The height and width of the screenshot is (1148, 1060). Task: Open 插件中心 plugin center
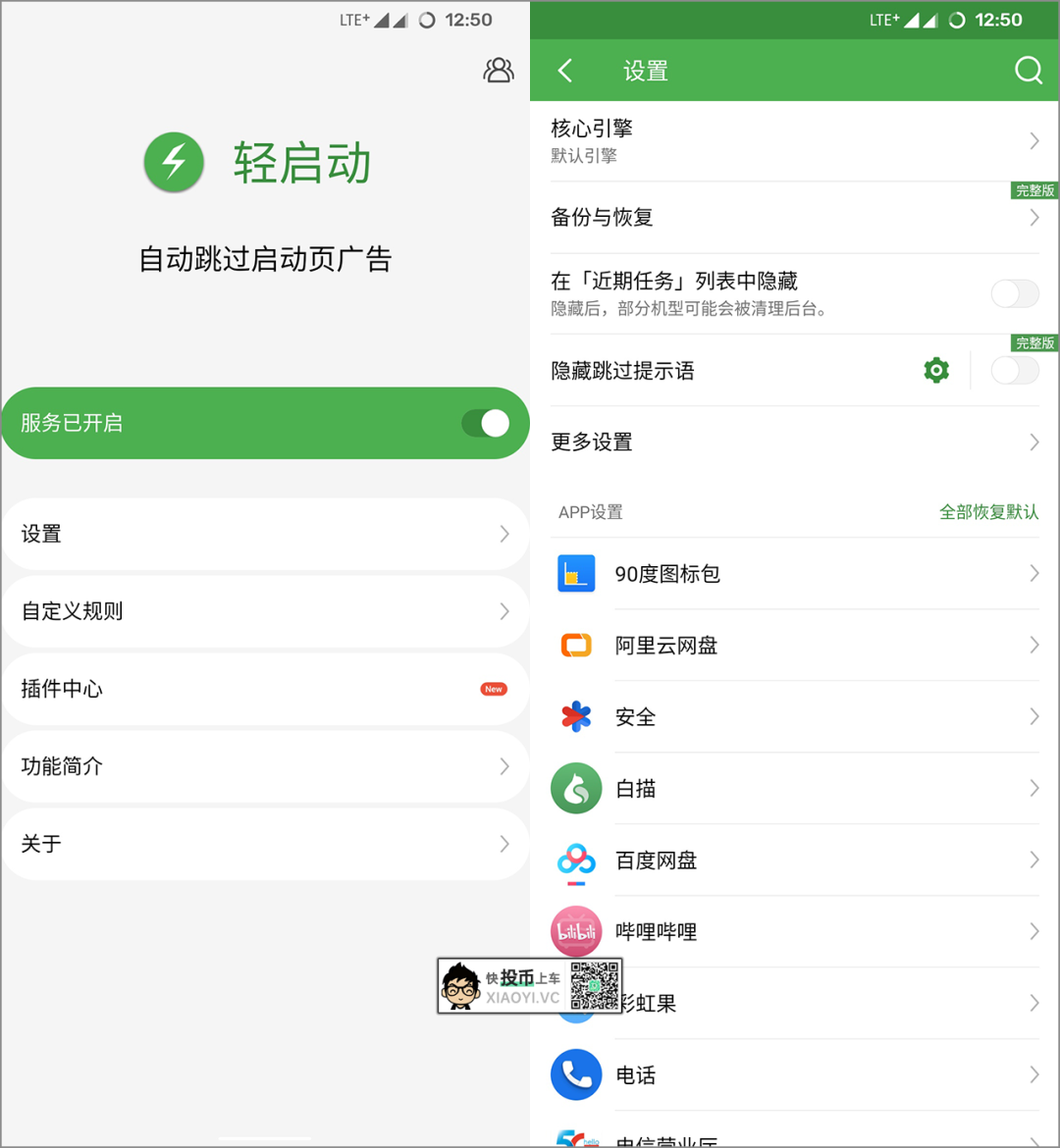coord(265,689)
